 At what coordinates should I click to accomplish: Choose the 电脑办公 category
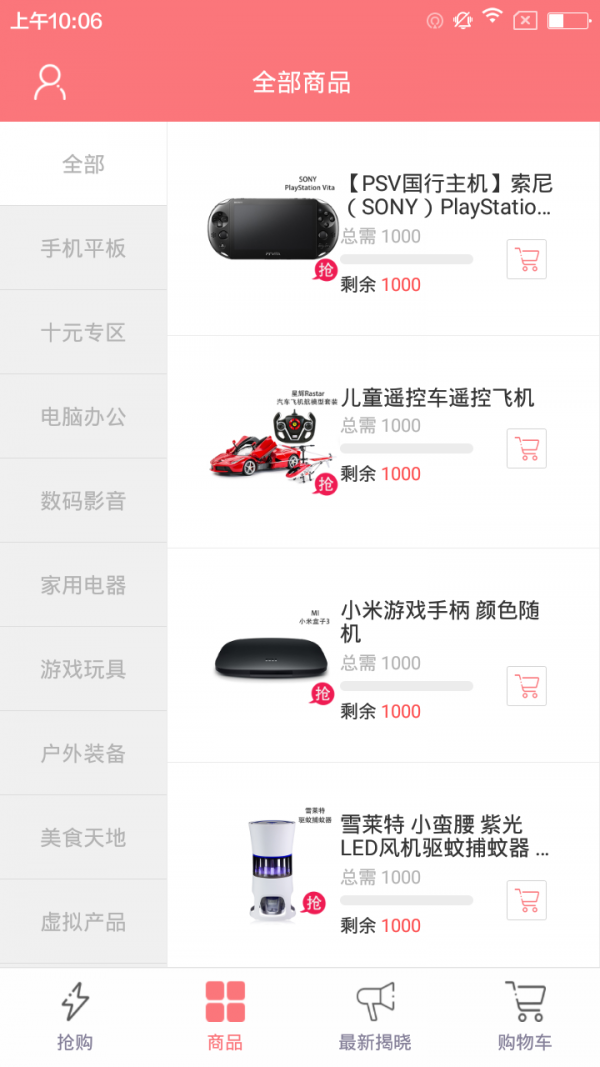83,416
